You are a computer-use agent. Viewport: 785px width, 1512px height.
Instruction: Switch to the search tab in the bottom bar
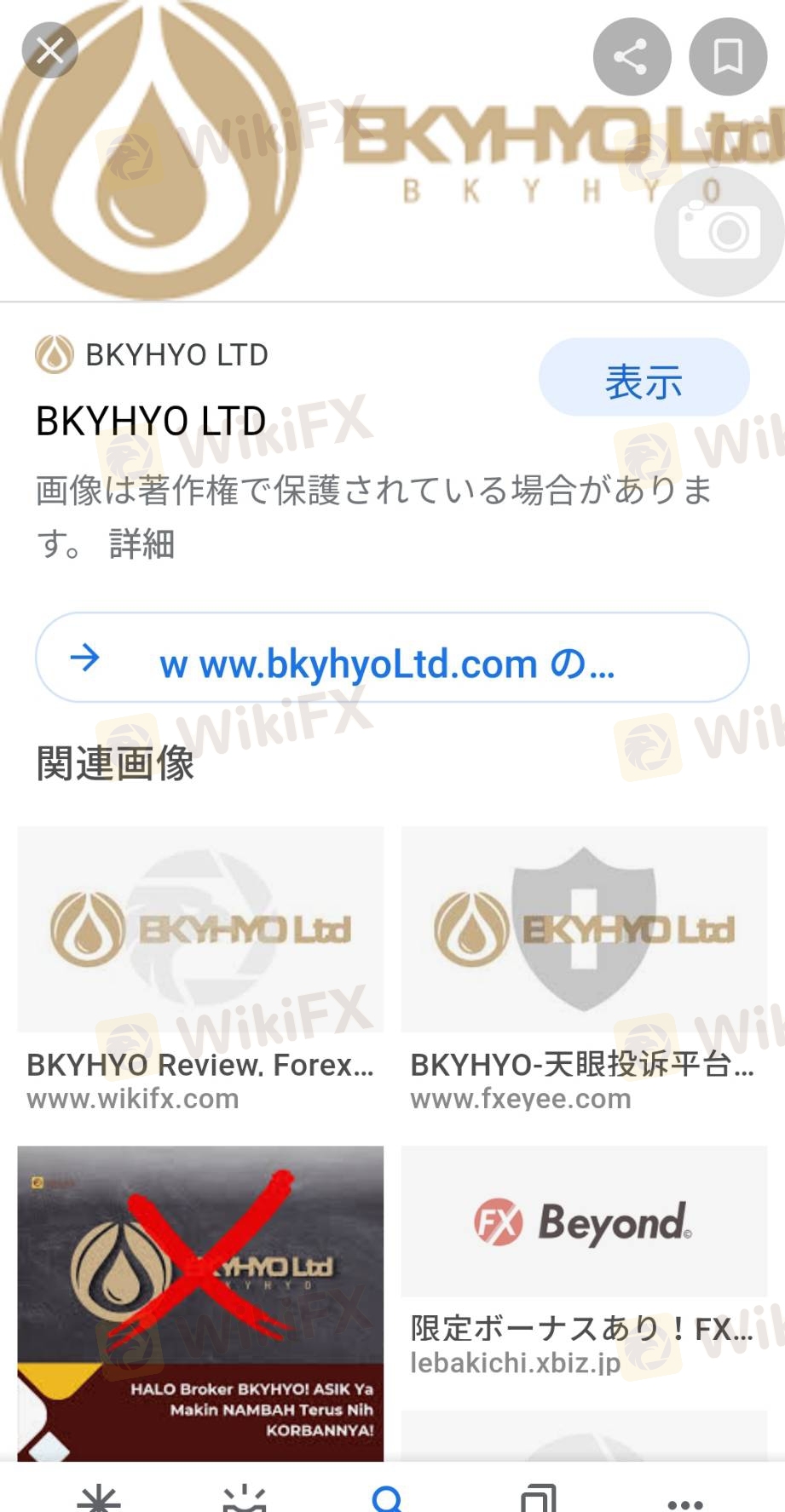coord(388,1497)
